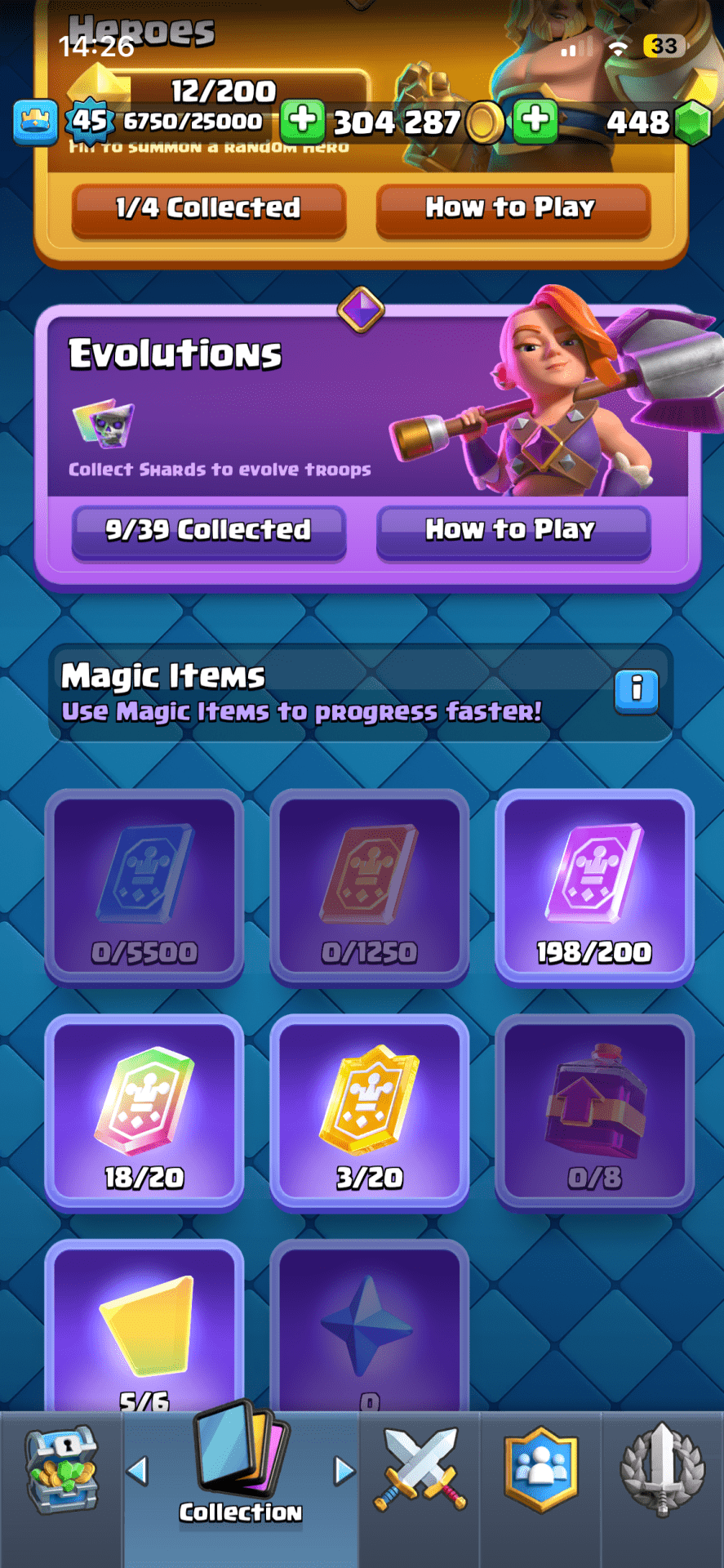724x1568 pixels.
Task: Open the 1/4 Collected heroes list
Action: pyautogui.click(x=208, y=209)
